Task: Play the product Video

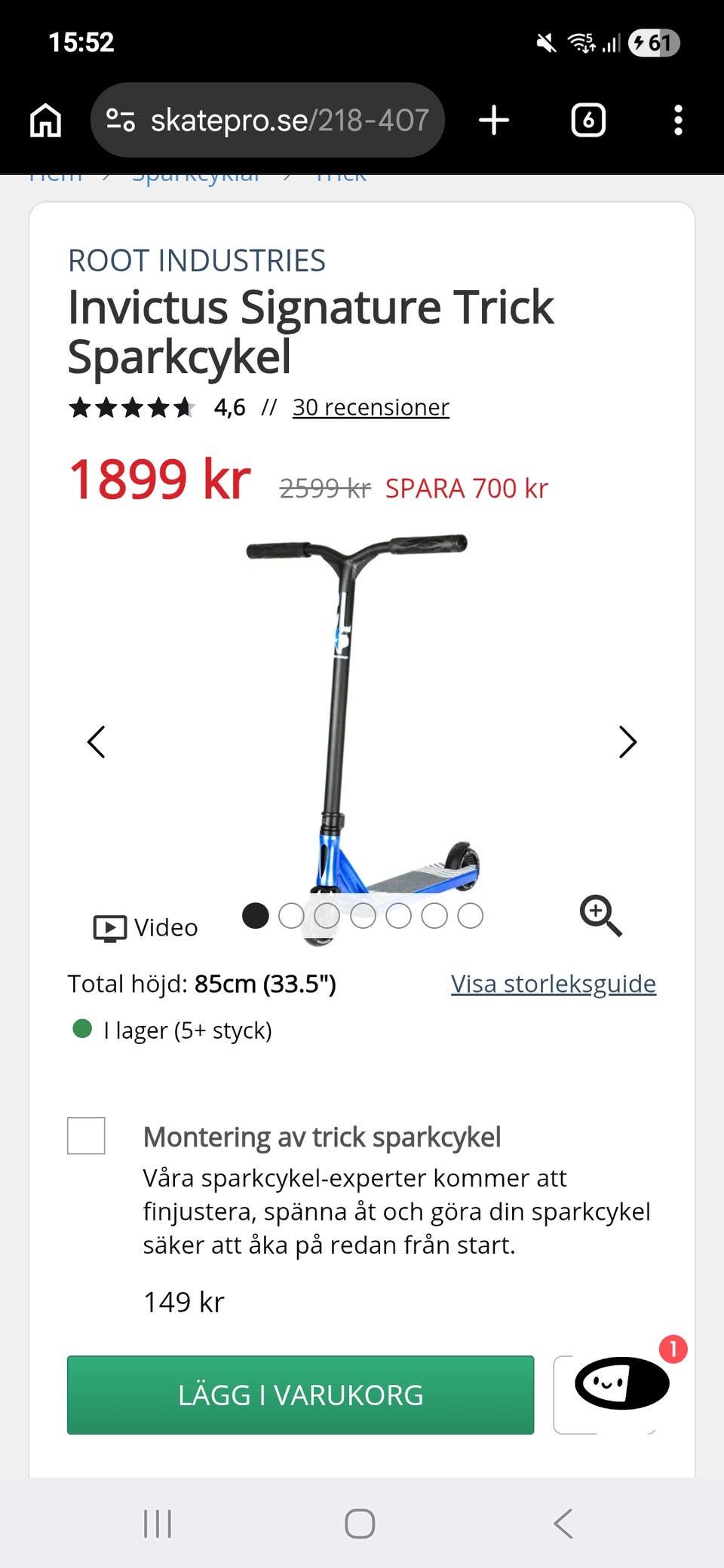Action: tap(146, 927)
